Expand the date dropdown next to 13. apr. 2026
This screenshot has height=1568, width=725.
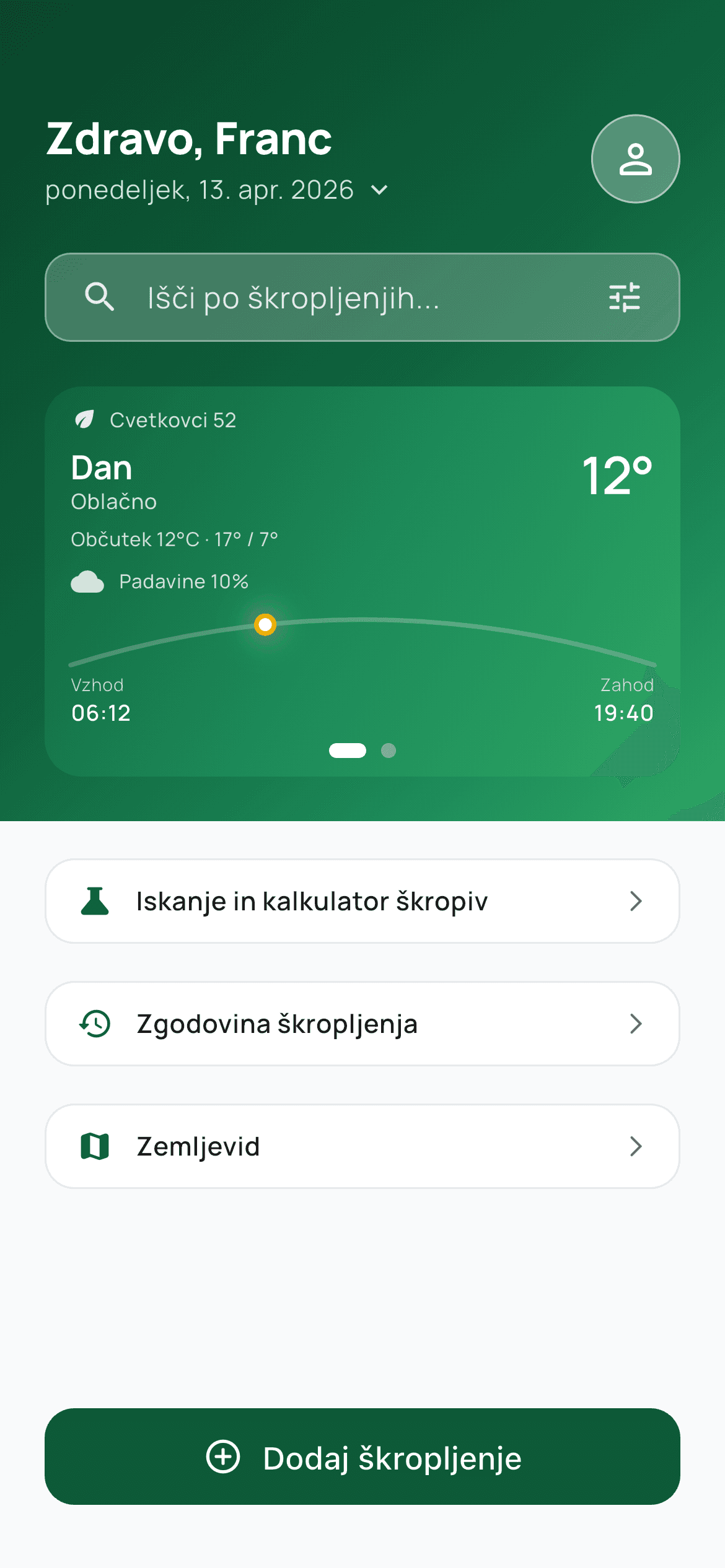point(380,191)
